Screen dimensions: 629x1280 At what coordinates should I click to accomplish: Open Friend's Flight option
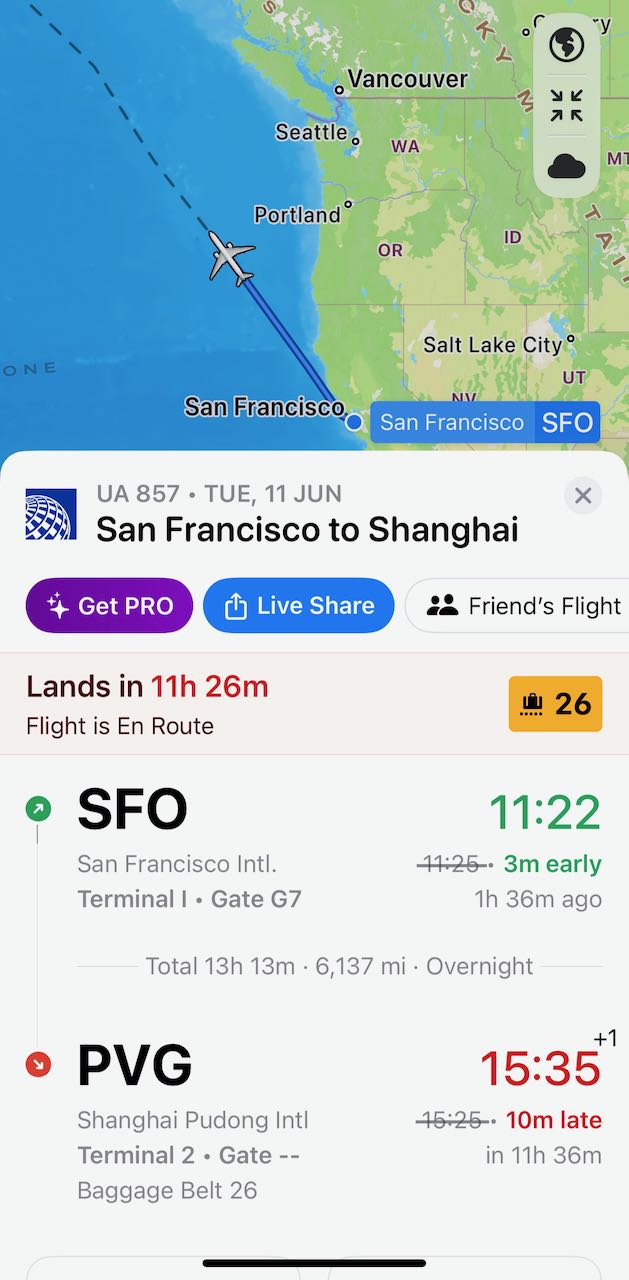520,606
